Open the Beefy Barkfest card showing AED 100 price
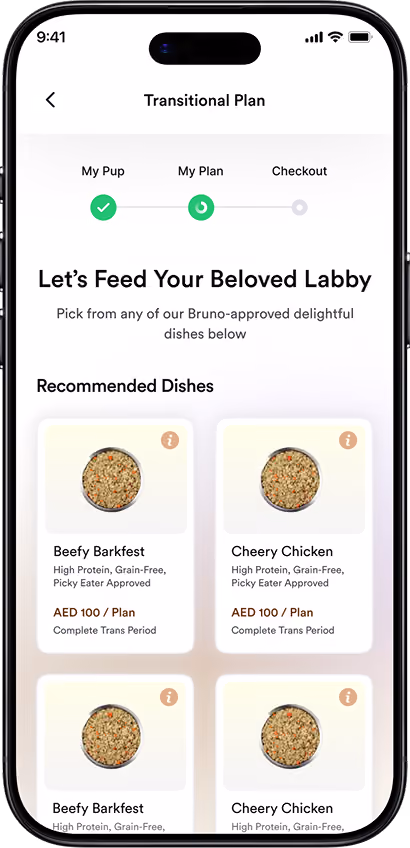Image resolution: width=410 pixels, height=848 pixels. (x=115, y=535)
